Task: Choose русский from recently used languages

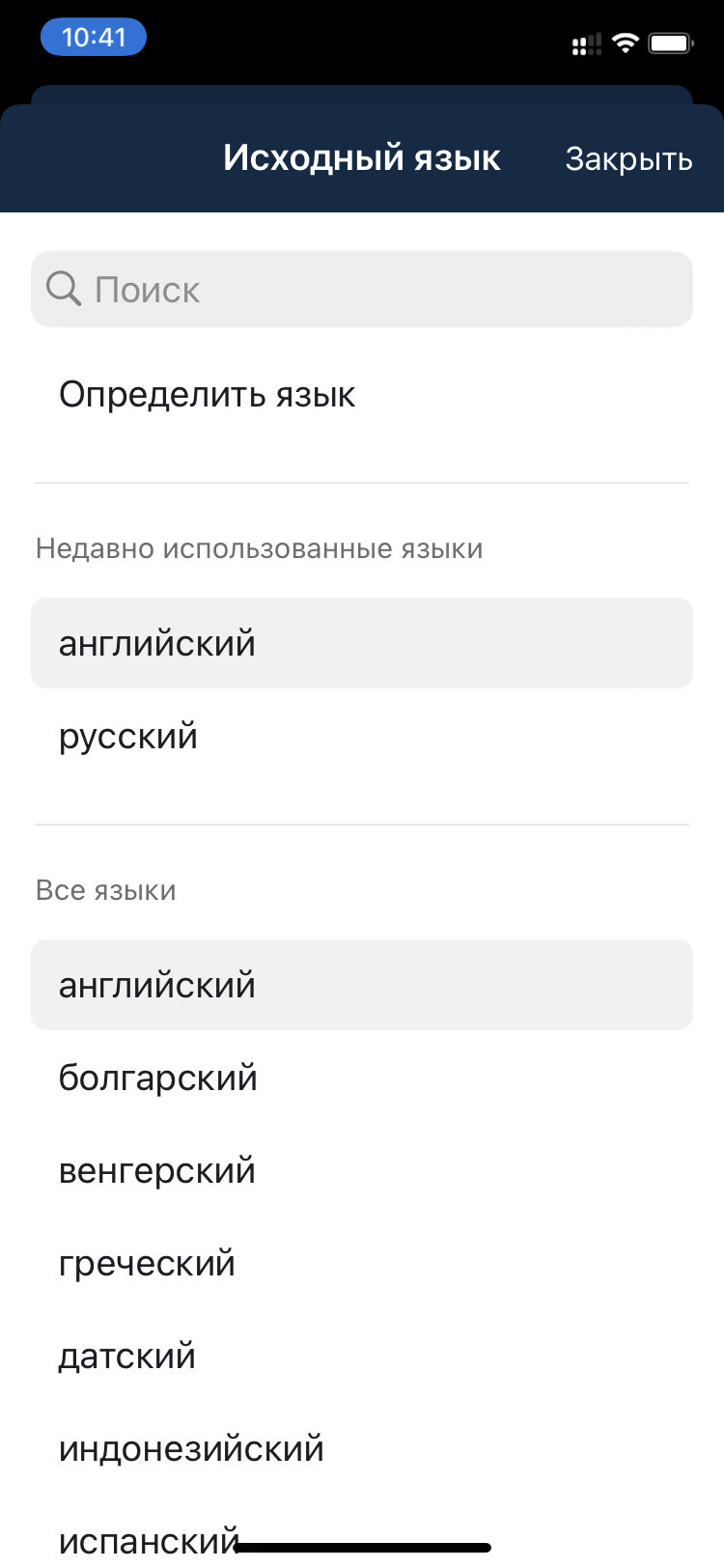Action: click(x=362, y=736)
